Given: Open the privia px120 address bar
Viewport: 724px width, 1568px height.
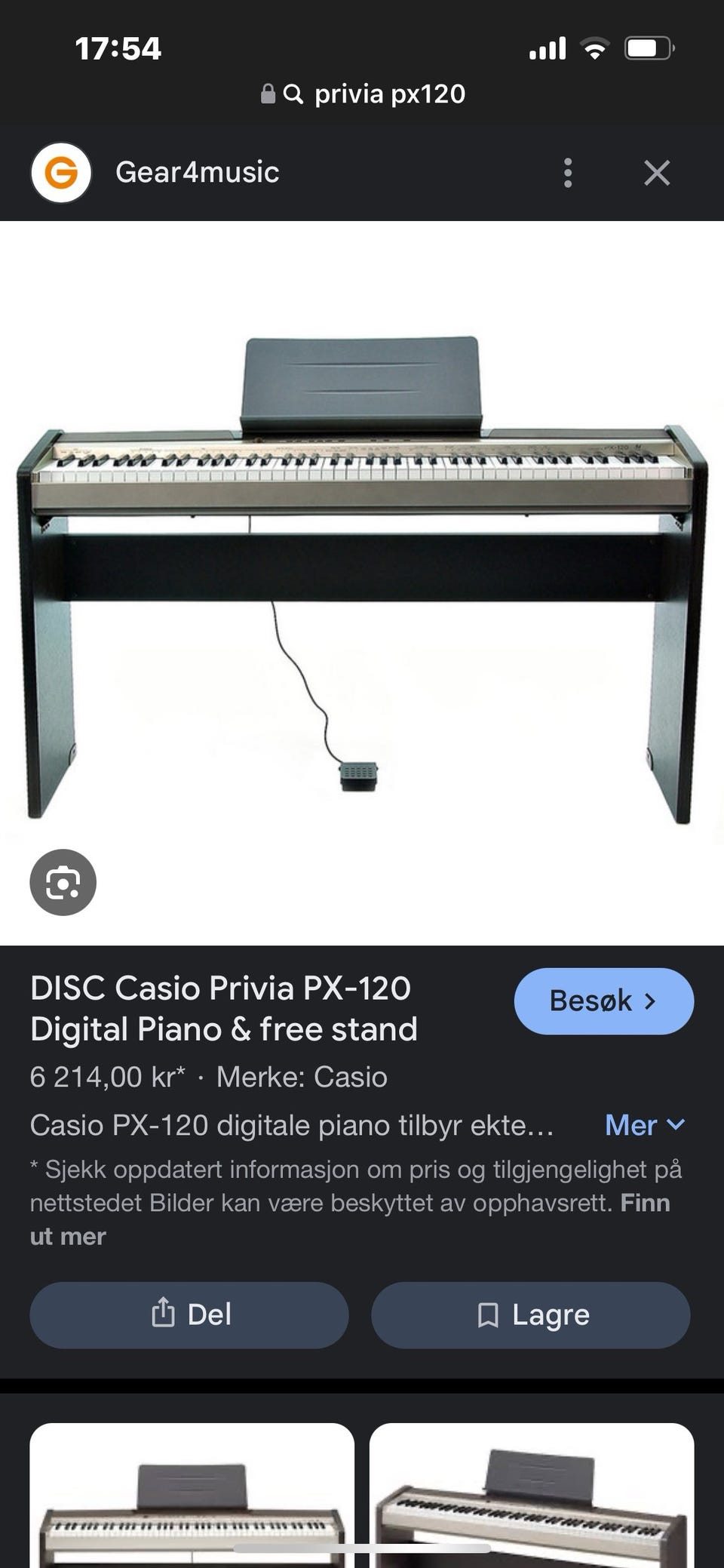Looking at the screenshot, I should point(362,94).
